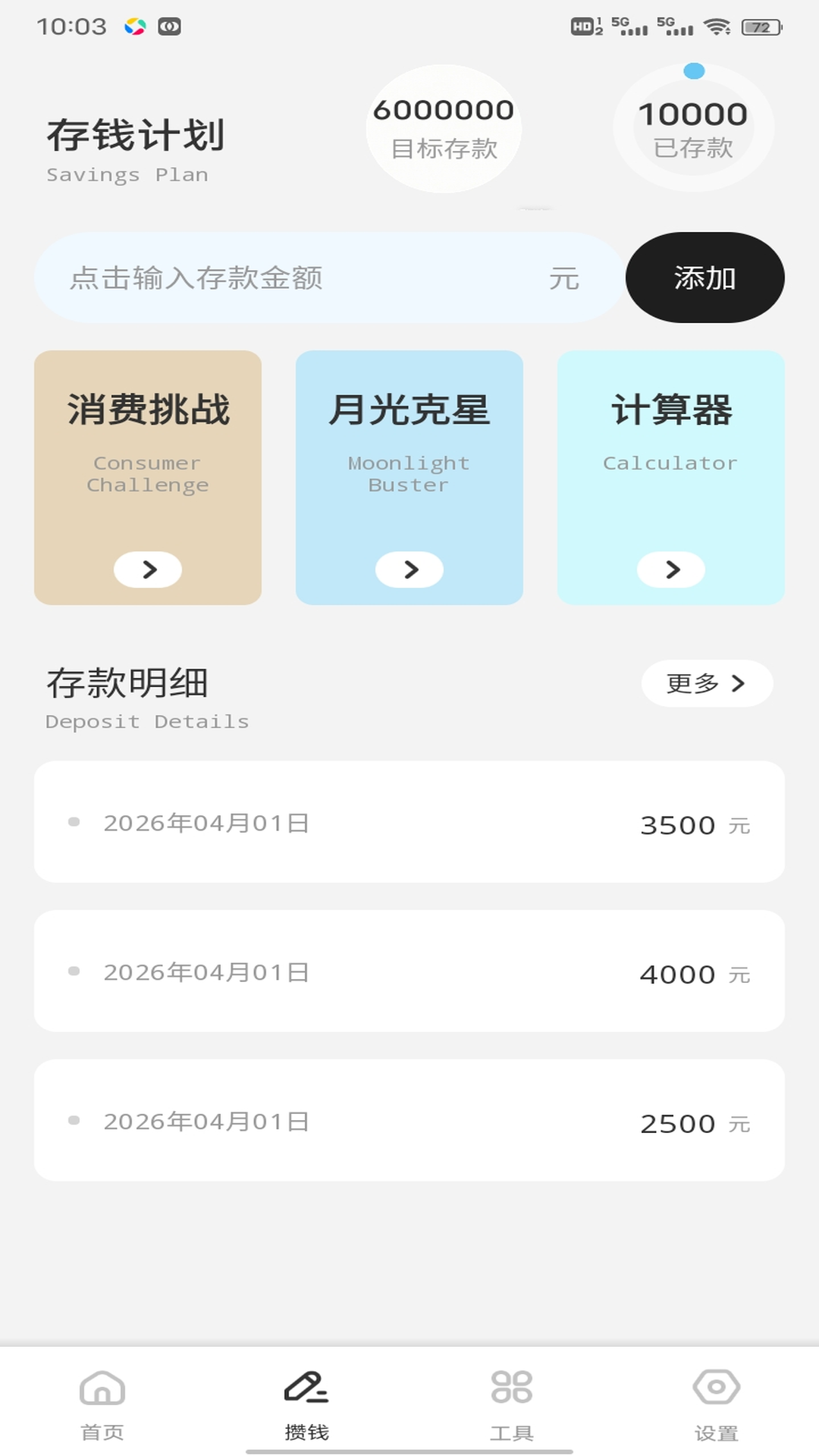
Task: Tap the blue progress dot above 已存款
Action: pos(694,70)
